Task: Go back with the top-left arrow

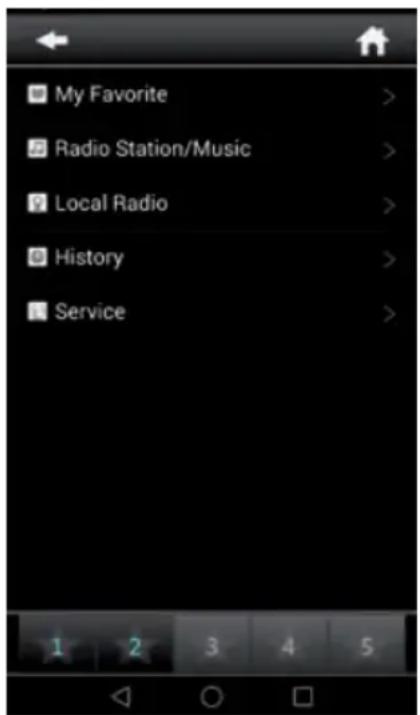Action: [52, 41]
